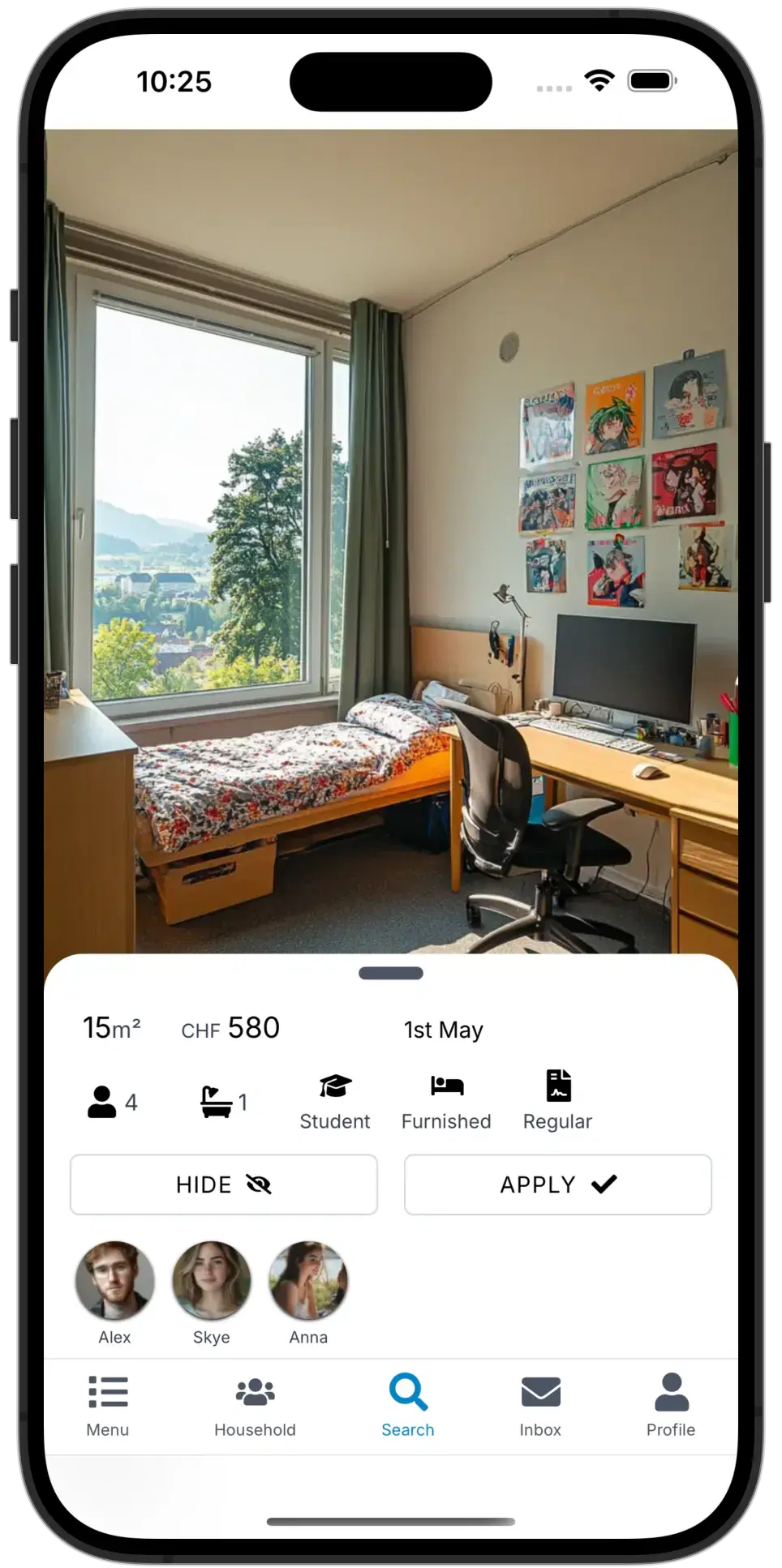Apply for this room
782x1568 pixels.
click(x=558, y=1185)
